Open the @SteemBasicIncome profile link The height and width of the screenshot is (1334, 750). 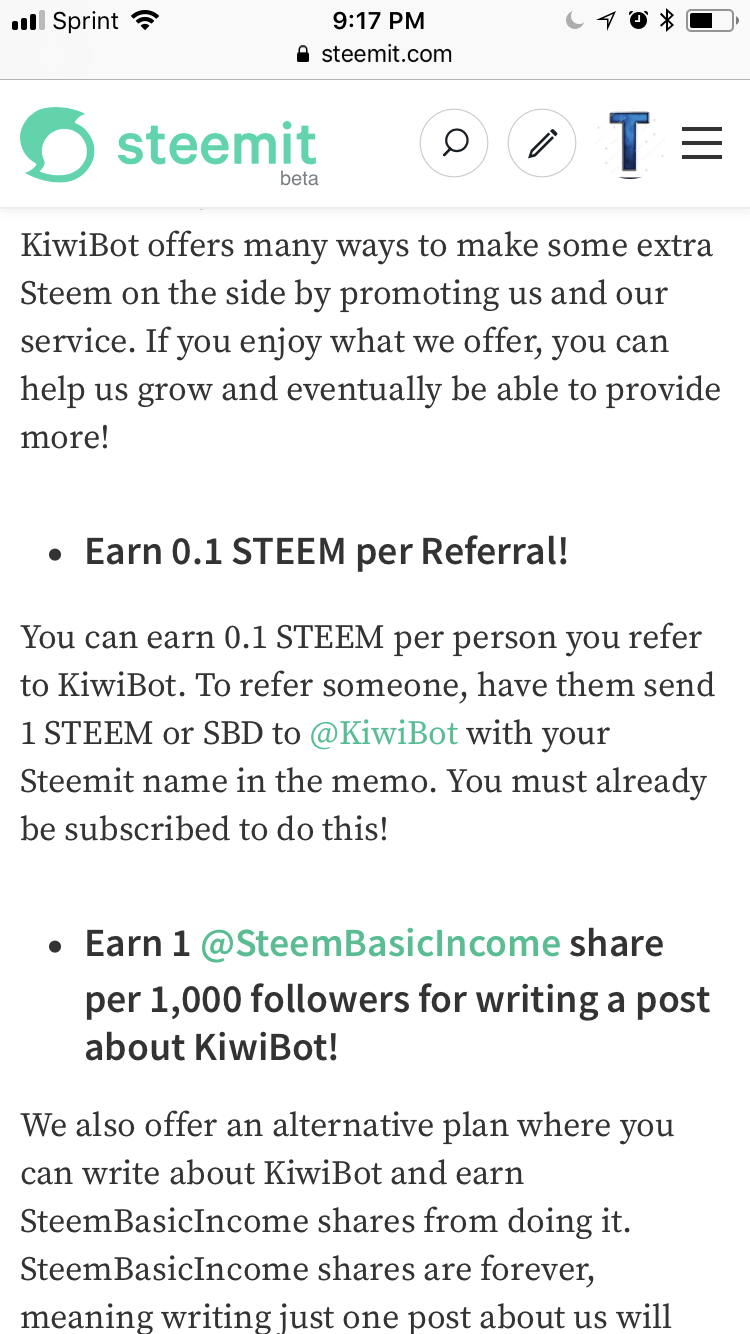380,943
